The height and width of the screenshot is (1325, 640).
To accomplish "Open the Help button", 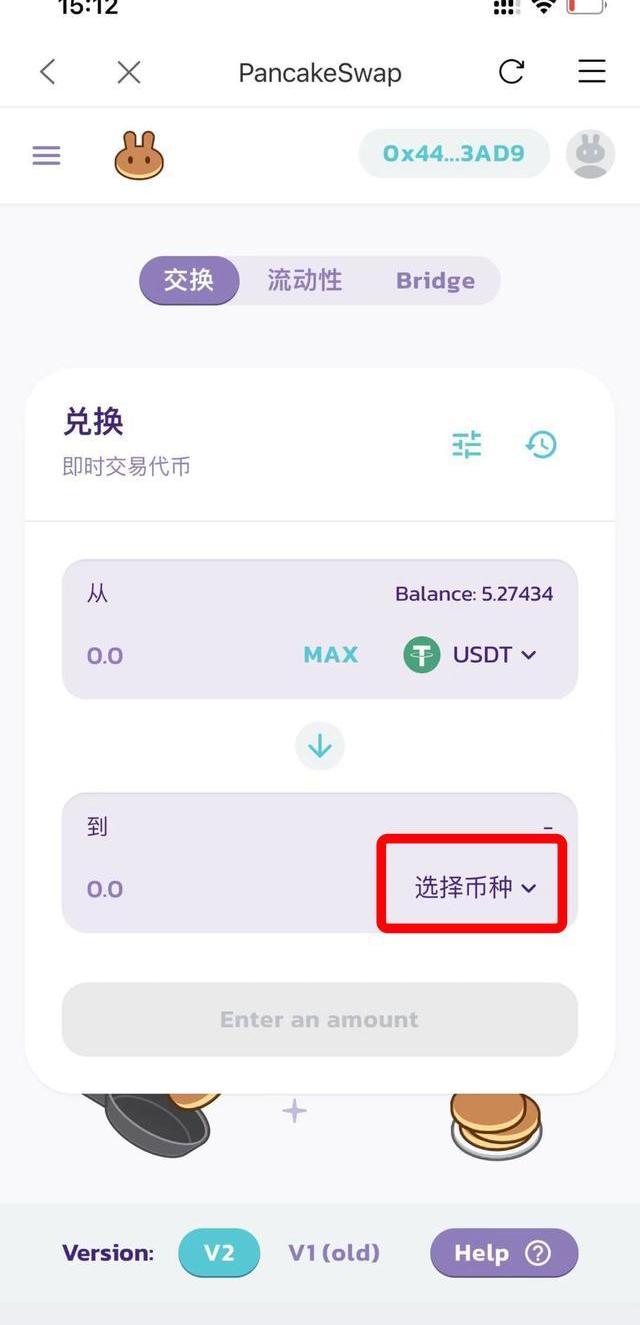I will click(x=504, y=1253).
